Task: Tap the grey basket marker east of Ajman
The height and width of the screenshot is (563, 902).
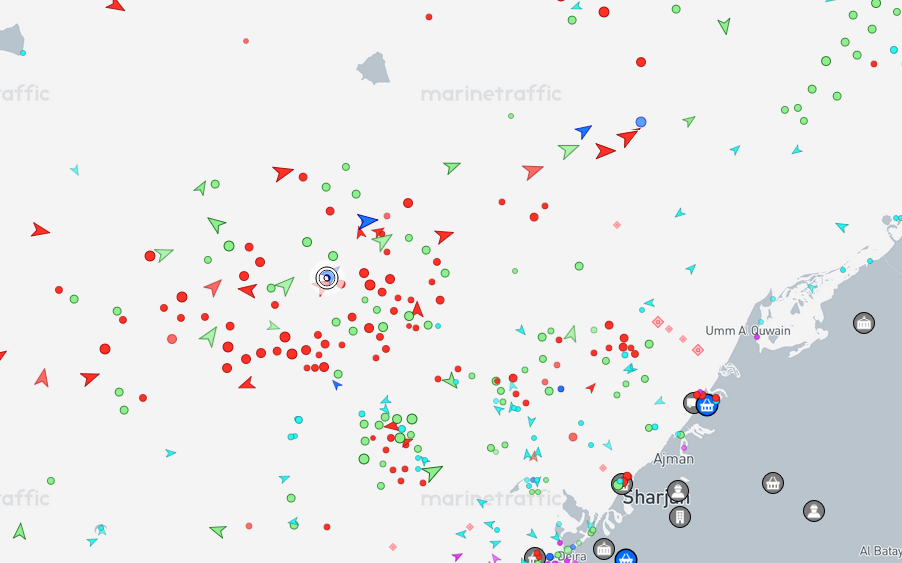Action: click(x=772, y=483)
